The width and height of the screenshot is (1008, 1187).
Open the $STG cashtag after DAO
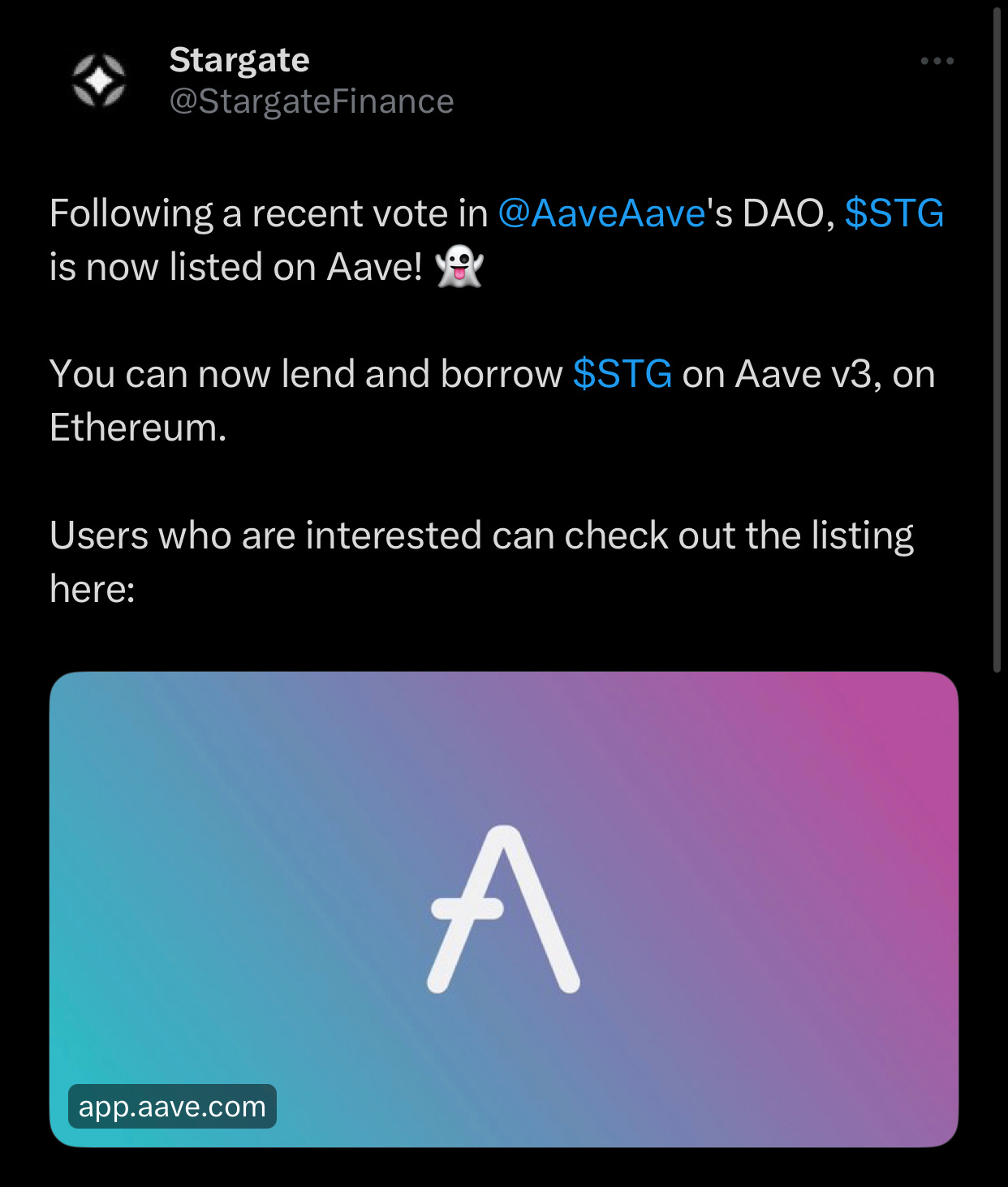click(x=894, y=213)
